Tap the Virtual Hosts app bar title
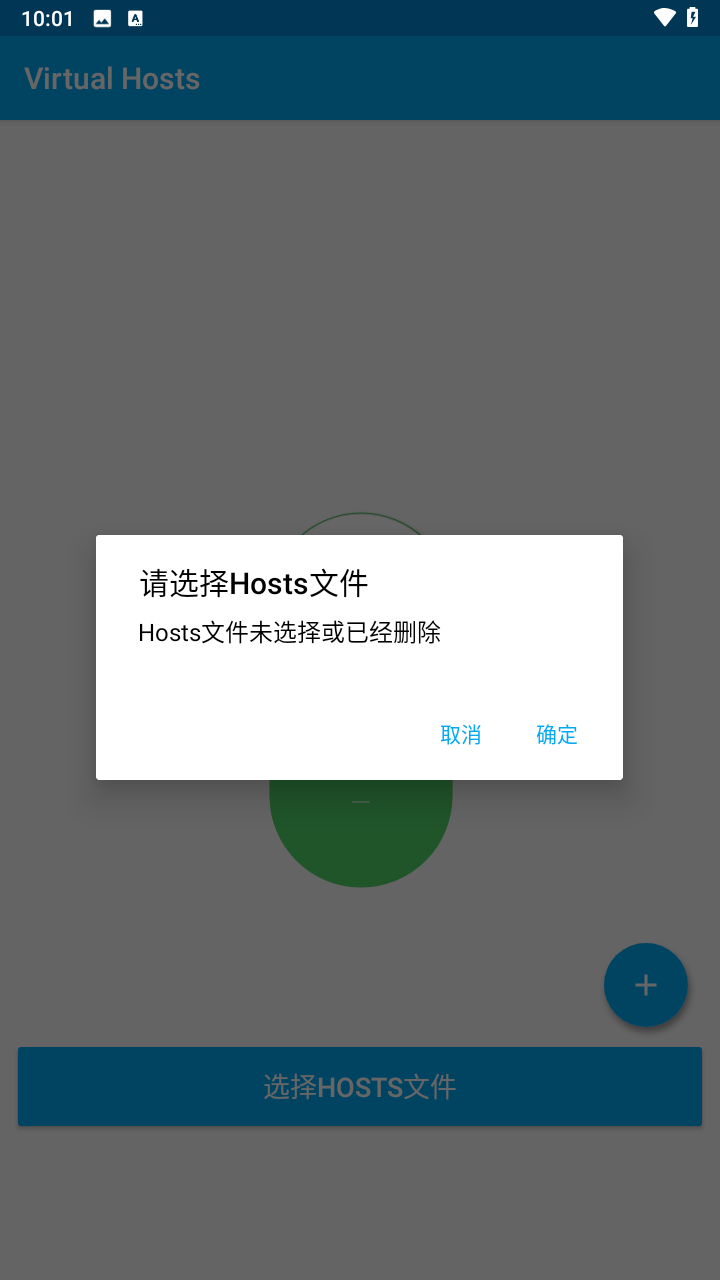The height and width of the screenshot is (1280, 720). click(112, 78)
